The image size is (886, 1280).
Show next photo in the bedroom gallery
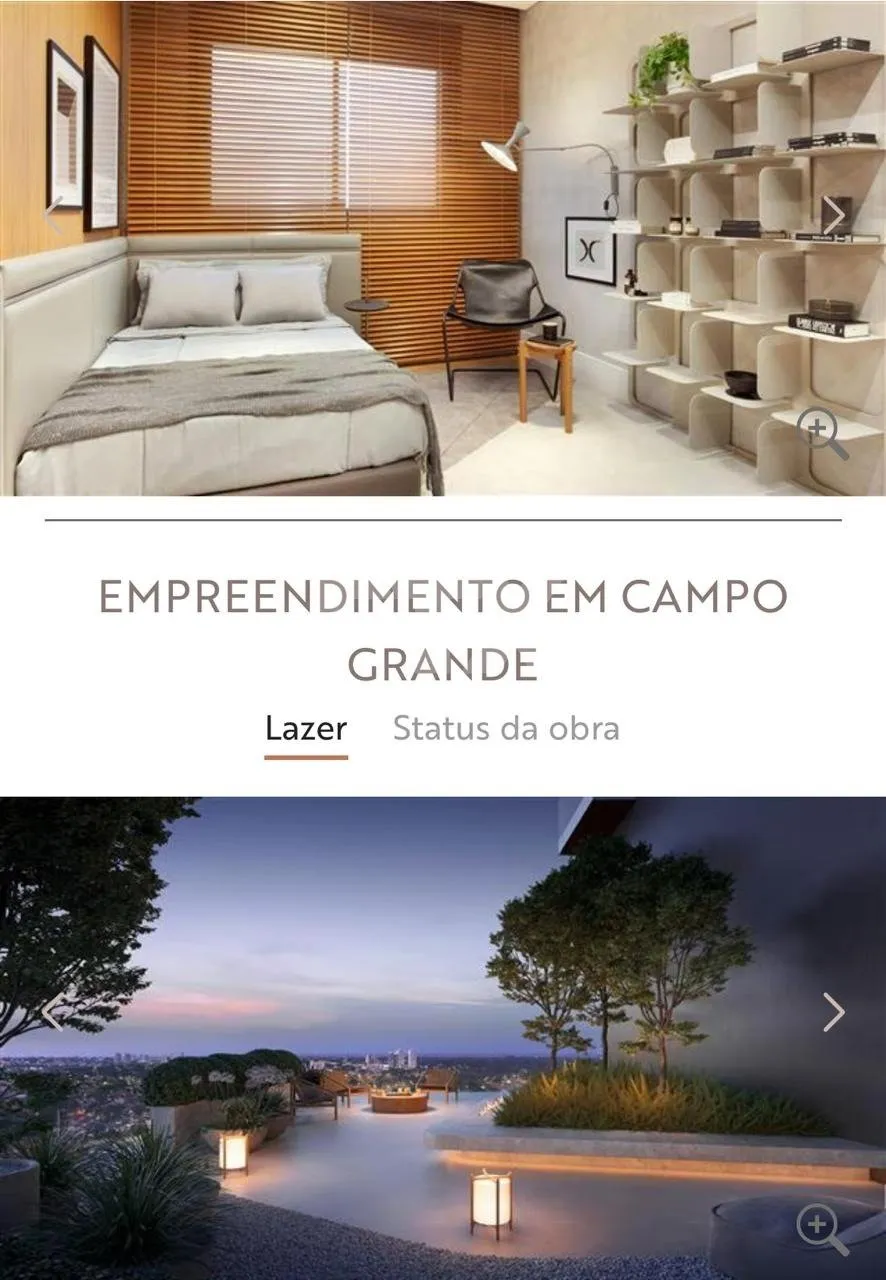833,214
